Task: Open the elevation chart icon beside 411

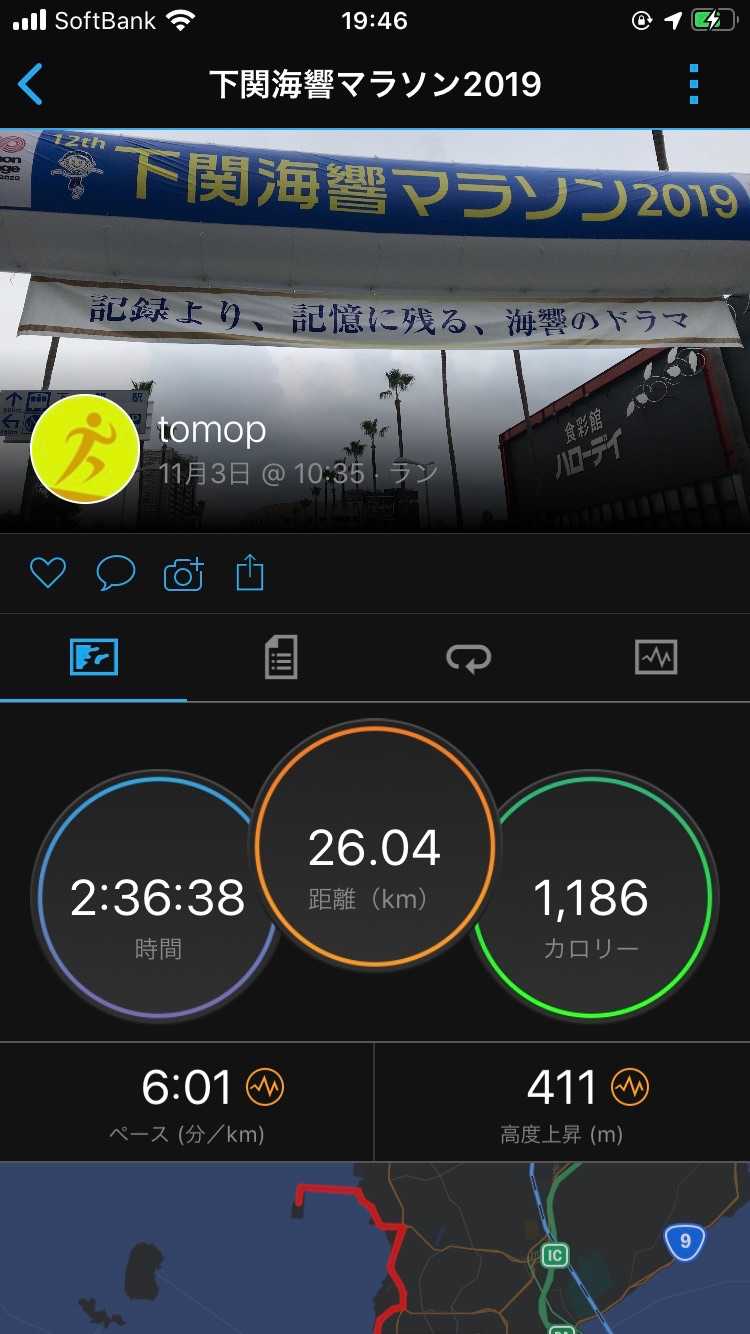Action: 630,1087
